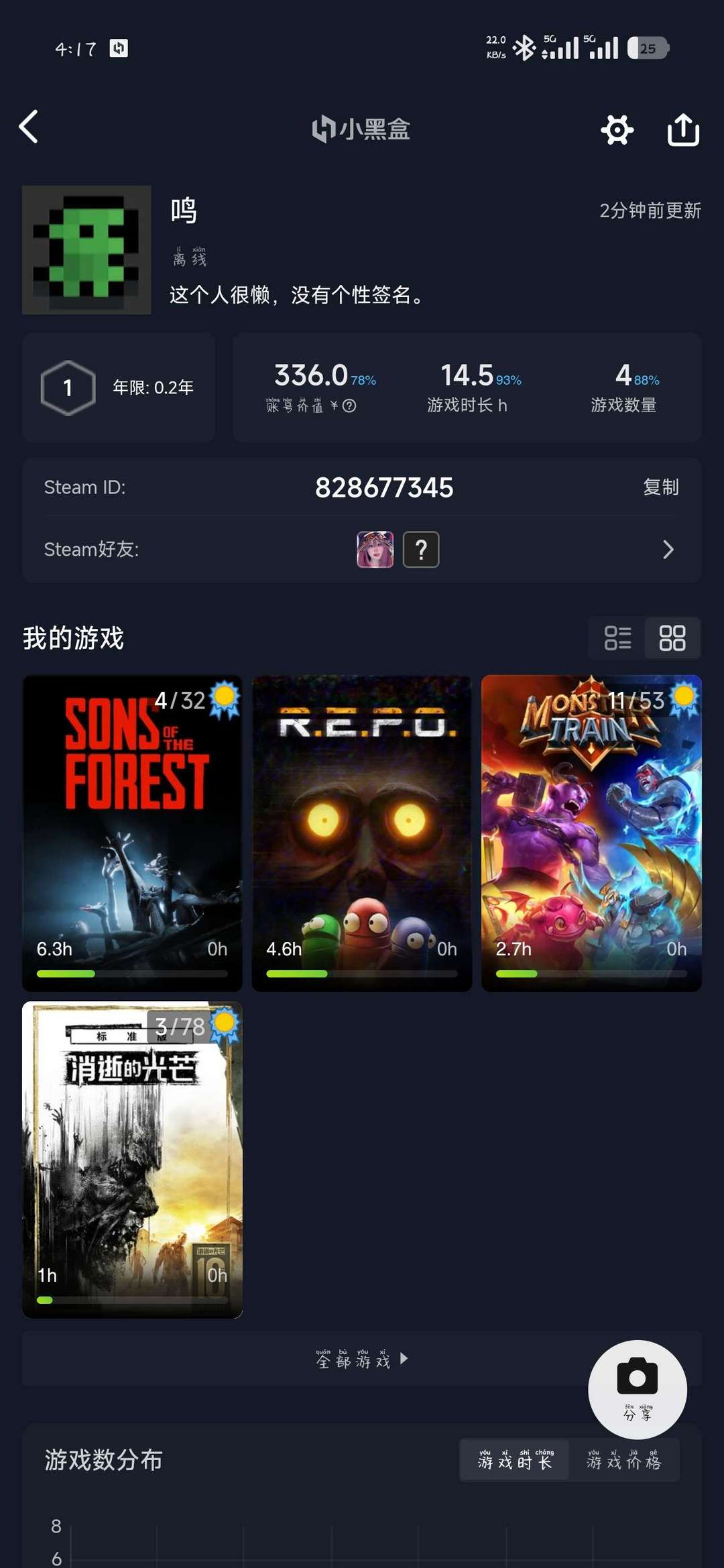The image size is (724, 1568).
Task: Open the R.E.P.O. game card
Action: (x=362, y=833)
